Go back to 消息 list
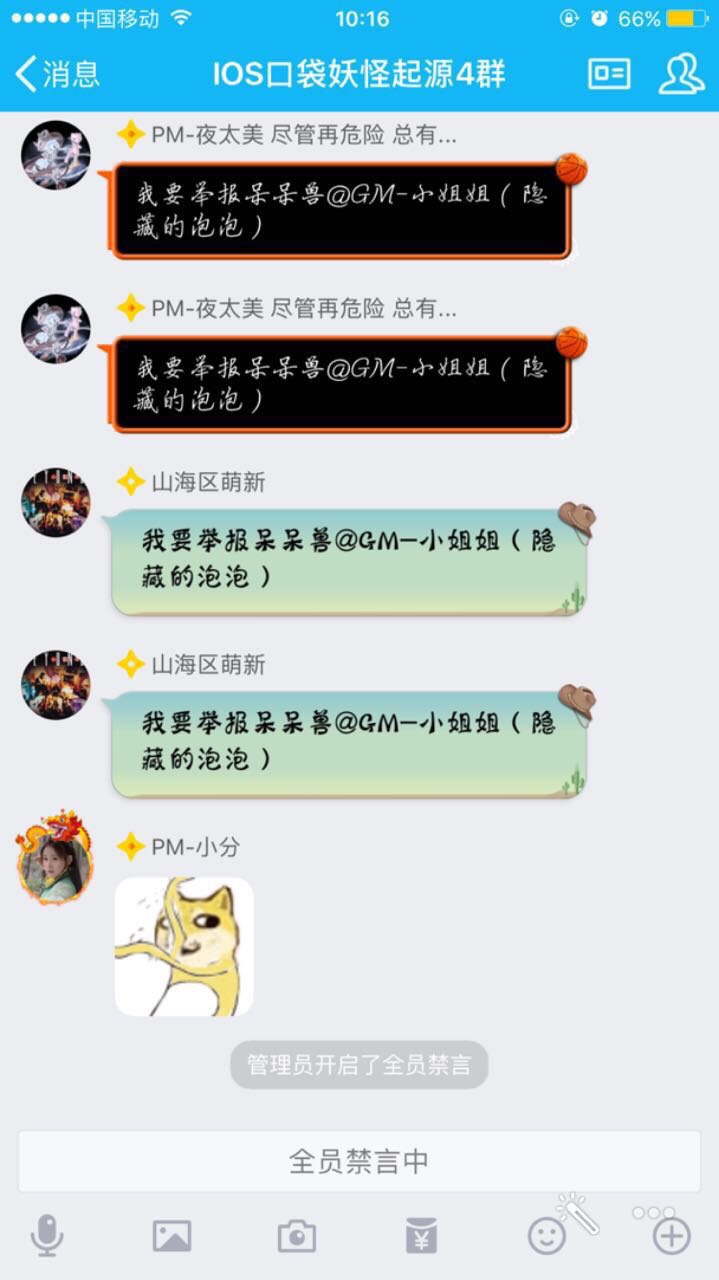Image resolution: width=719 pixels, height=1280 pixels. coord(58,74)
